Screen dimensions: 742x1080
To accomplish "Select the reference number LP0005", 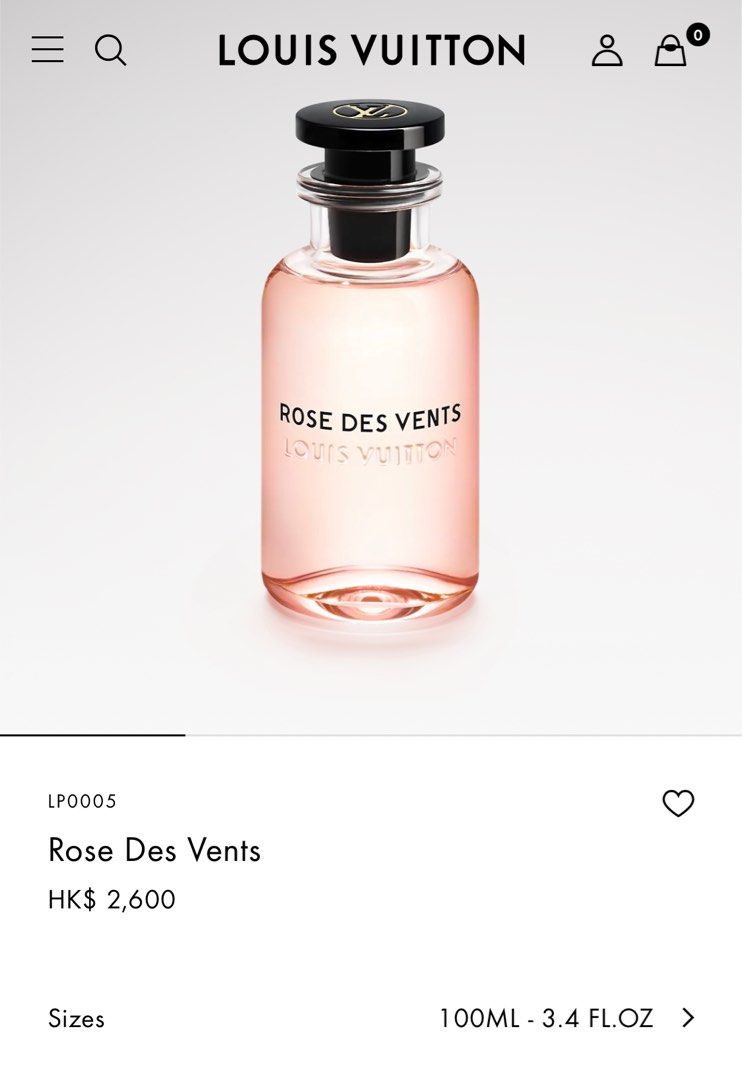I will click(81, 800).
